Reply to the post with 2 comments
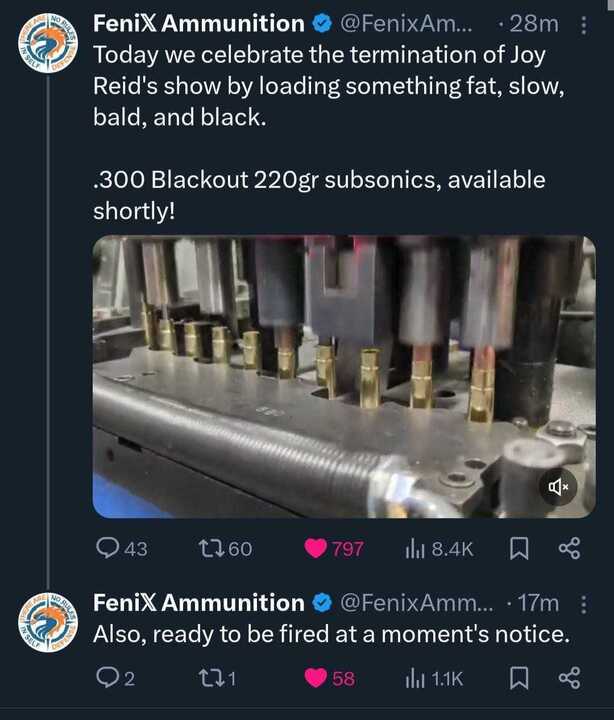The height and width of the screenshot is (720, 614). coord(116,678)
